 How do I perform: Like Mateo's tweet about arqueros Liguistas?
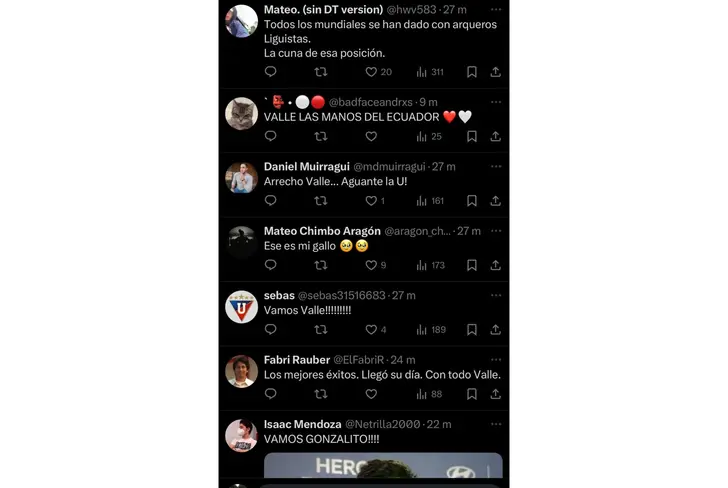click(371, 72)
